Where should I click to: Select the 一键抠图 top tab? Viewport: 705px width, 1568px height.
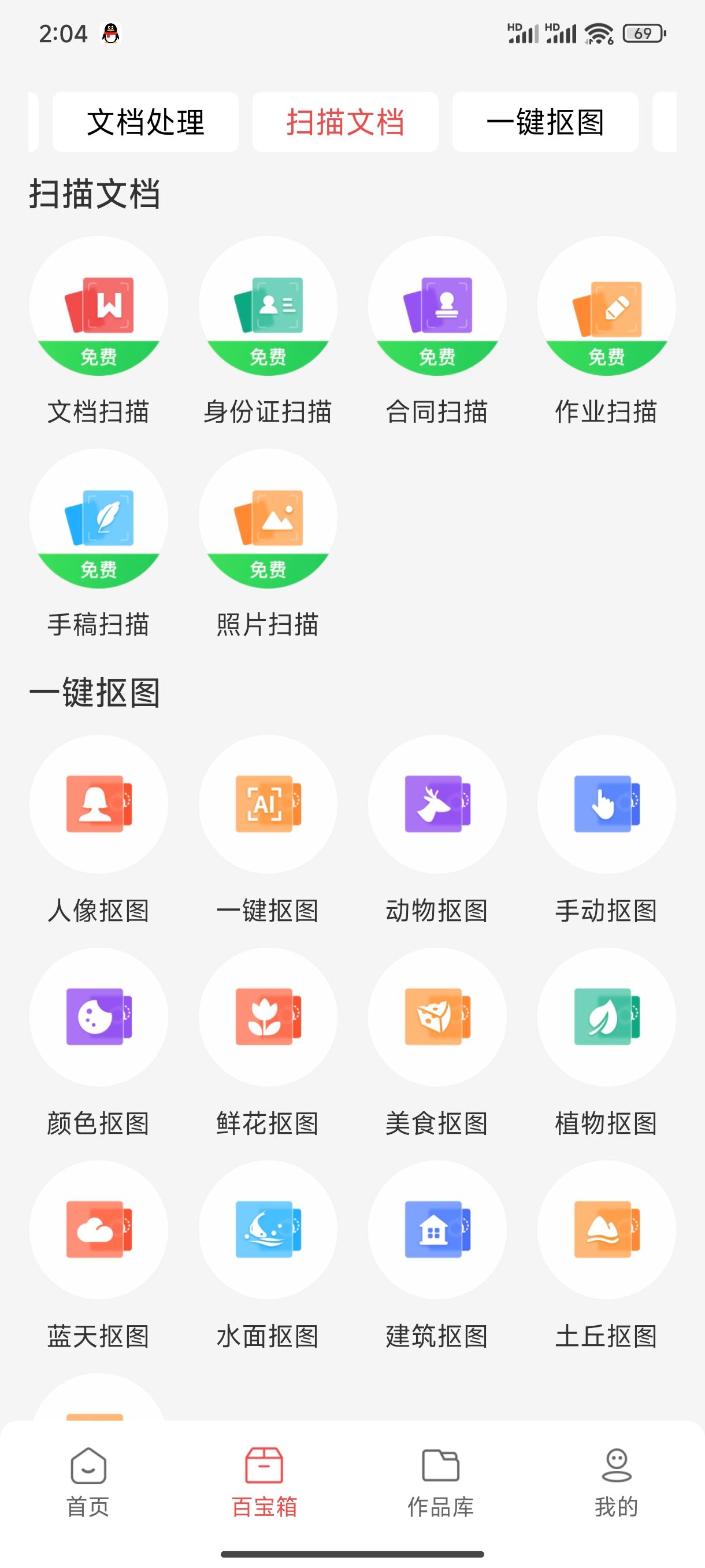point(545,122)
